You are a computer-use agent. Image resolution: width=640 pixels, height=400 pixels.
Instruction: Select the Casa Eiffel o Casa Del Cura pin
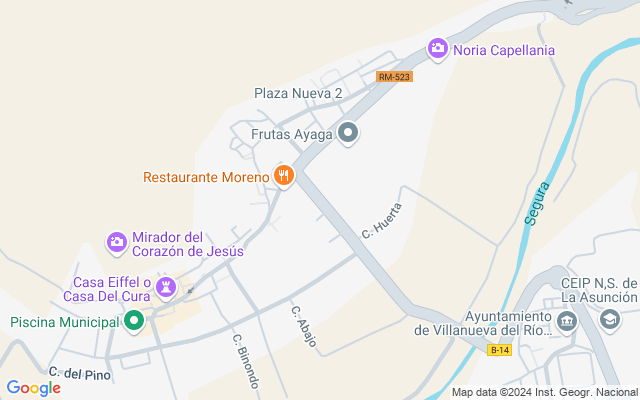pyautogui.click(x=166, y=288)
